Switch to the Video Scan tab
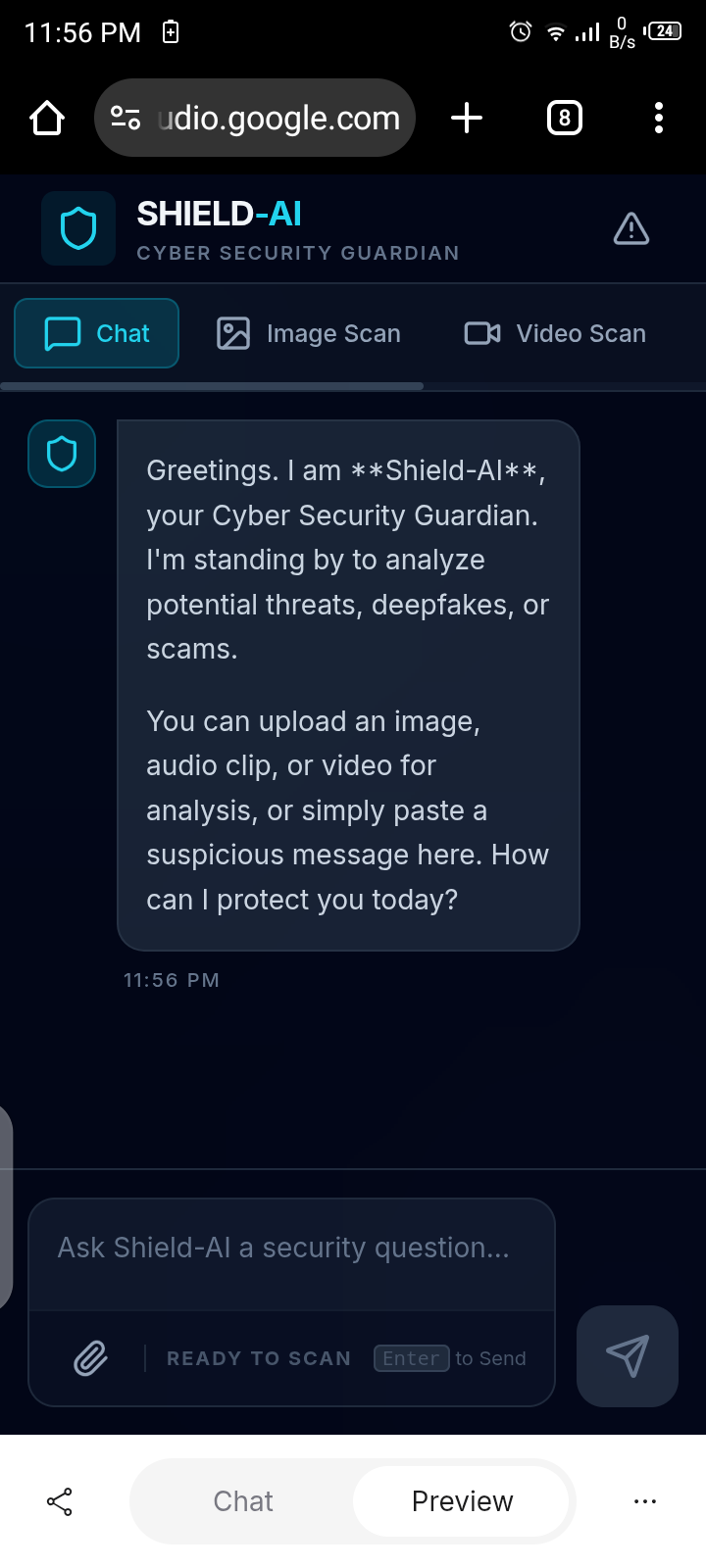 tap(555, 333)
